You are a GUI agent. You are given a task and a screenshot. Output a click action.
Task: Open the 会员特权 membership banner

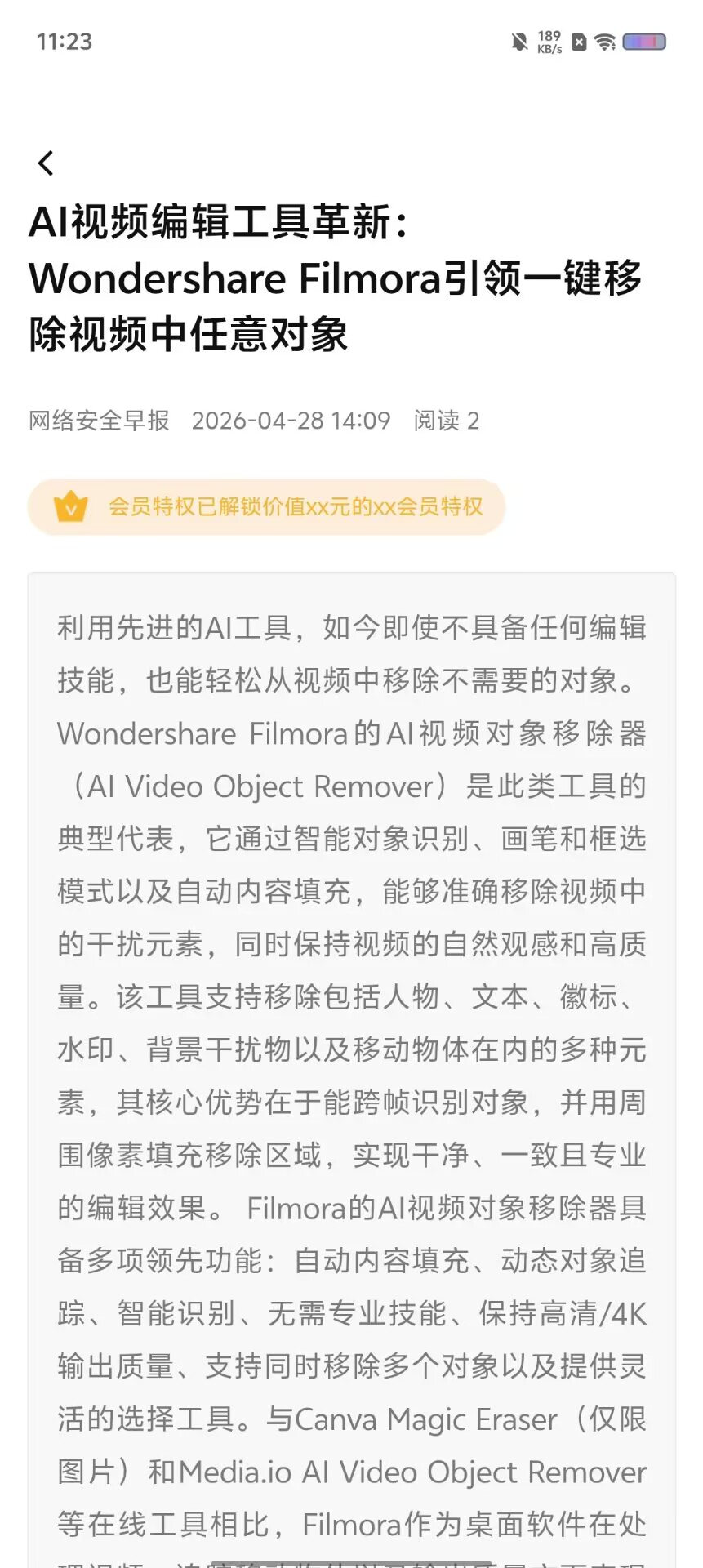pos(266,506)
